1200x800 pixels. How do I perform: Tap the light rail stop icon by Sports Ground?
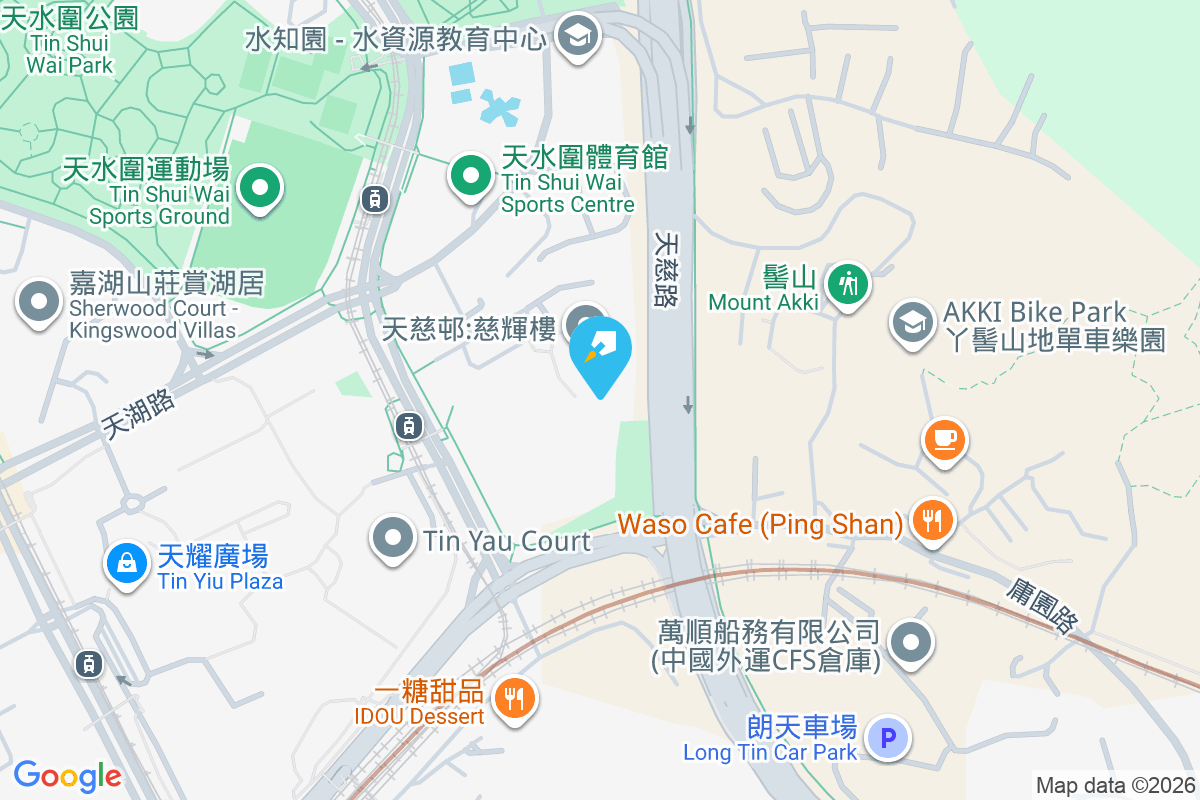376,198
